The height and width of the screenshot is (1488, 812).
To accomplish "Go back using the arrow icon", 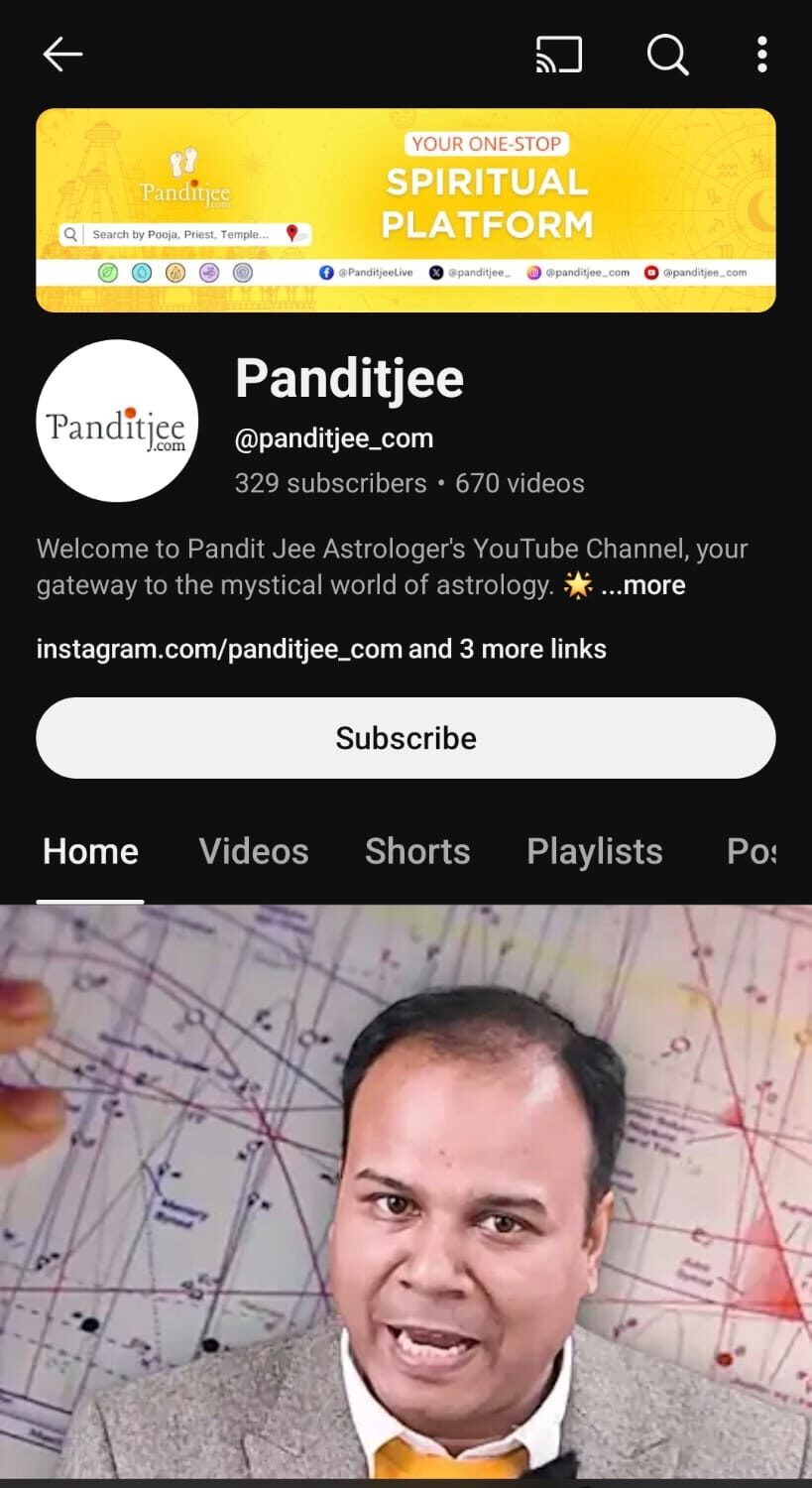I will (x=62, y=55).
